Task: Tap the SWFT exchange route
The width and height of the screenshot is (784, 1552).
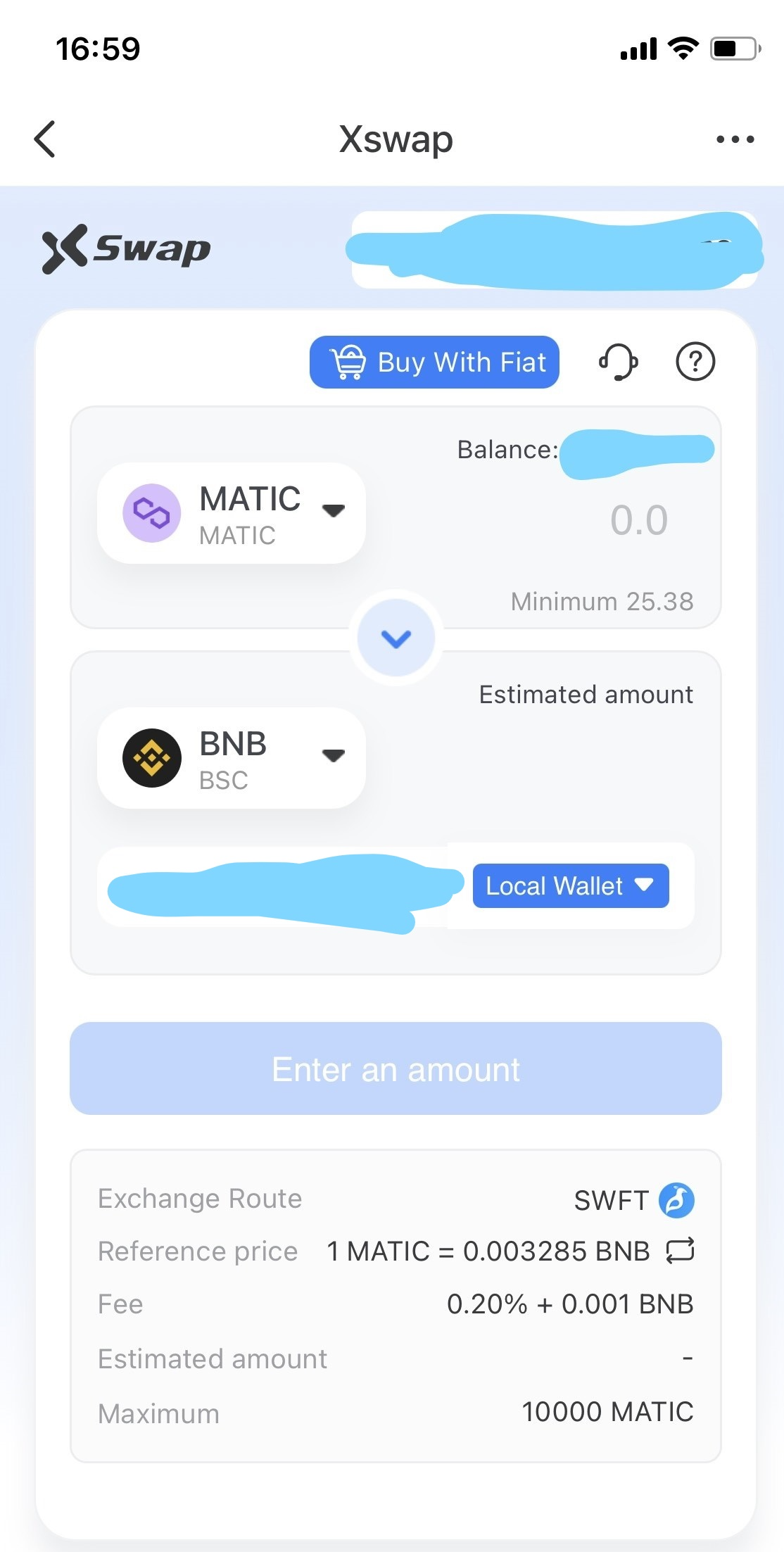Action: (x=634, y=1200)
